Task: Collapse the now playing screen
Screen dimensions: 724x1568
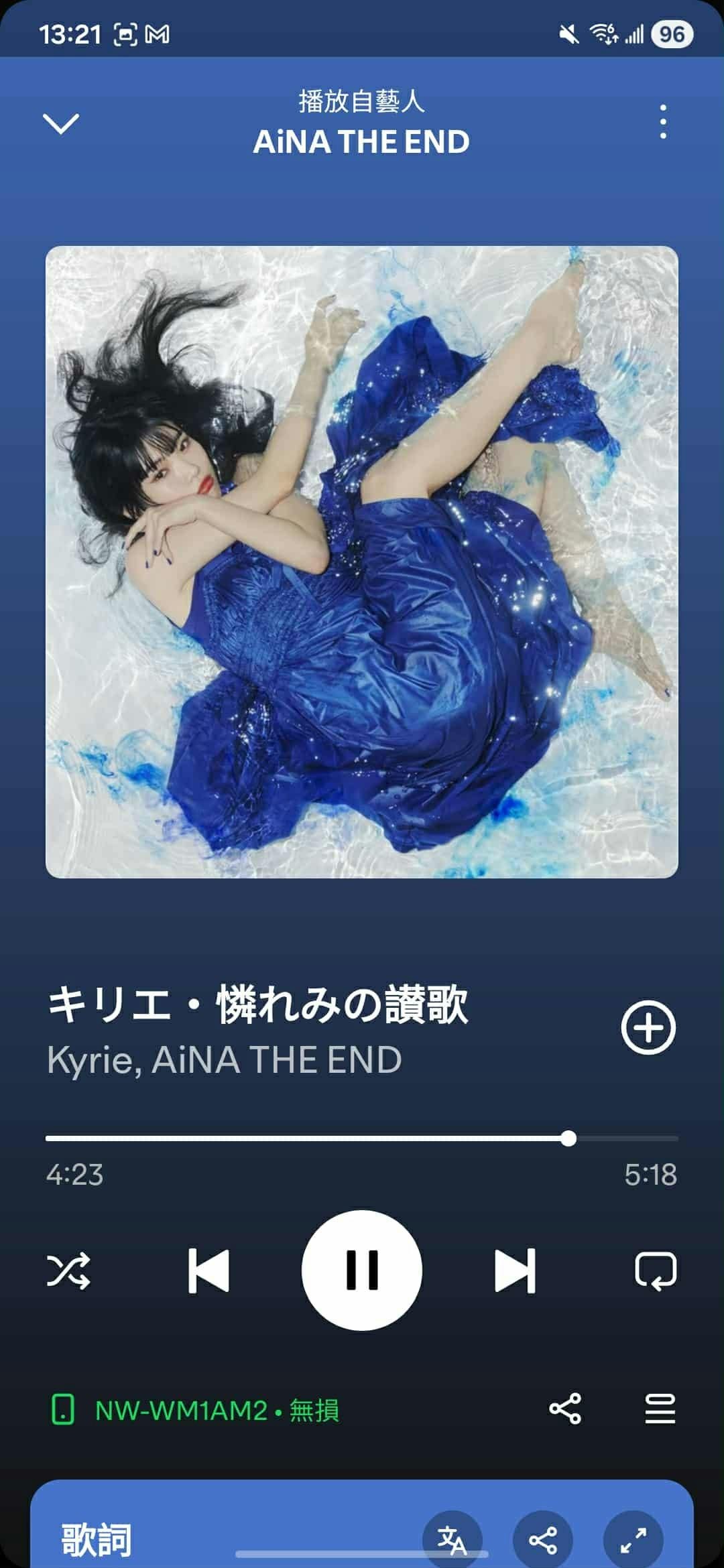Action: (x=61, y=123)
